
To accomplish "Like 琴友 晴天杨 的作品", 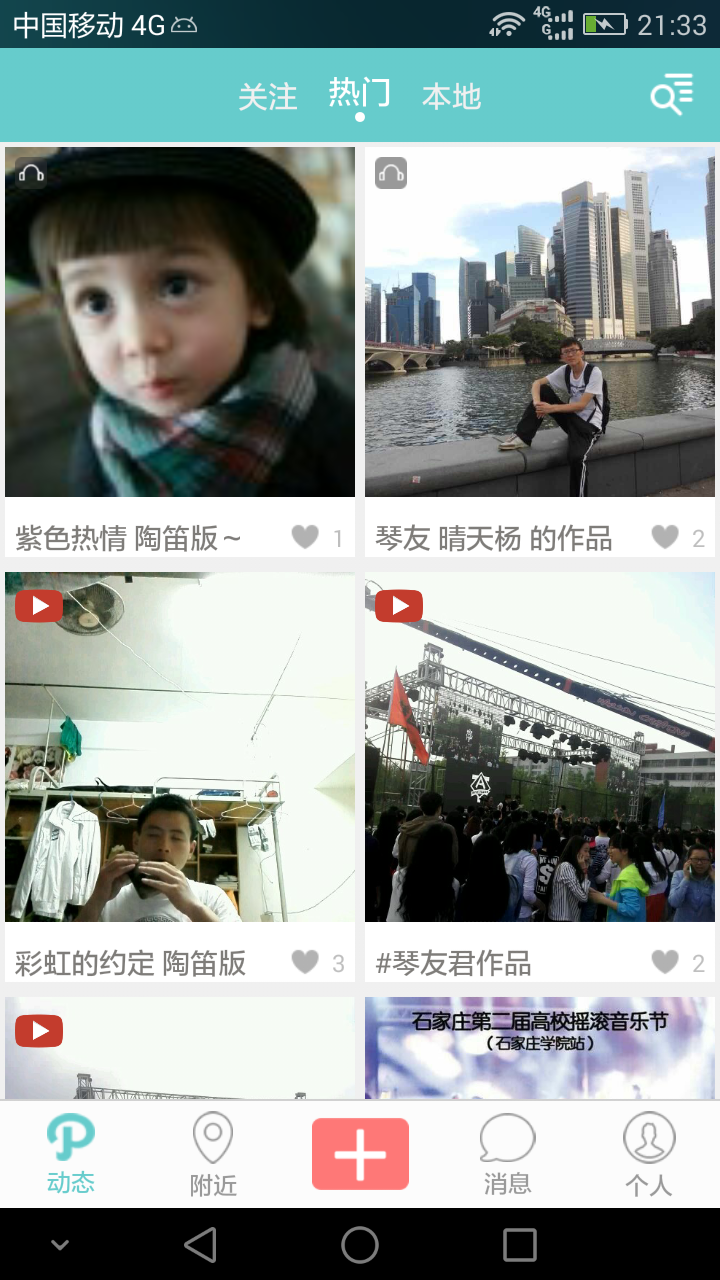I will tap(665, 538).
